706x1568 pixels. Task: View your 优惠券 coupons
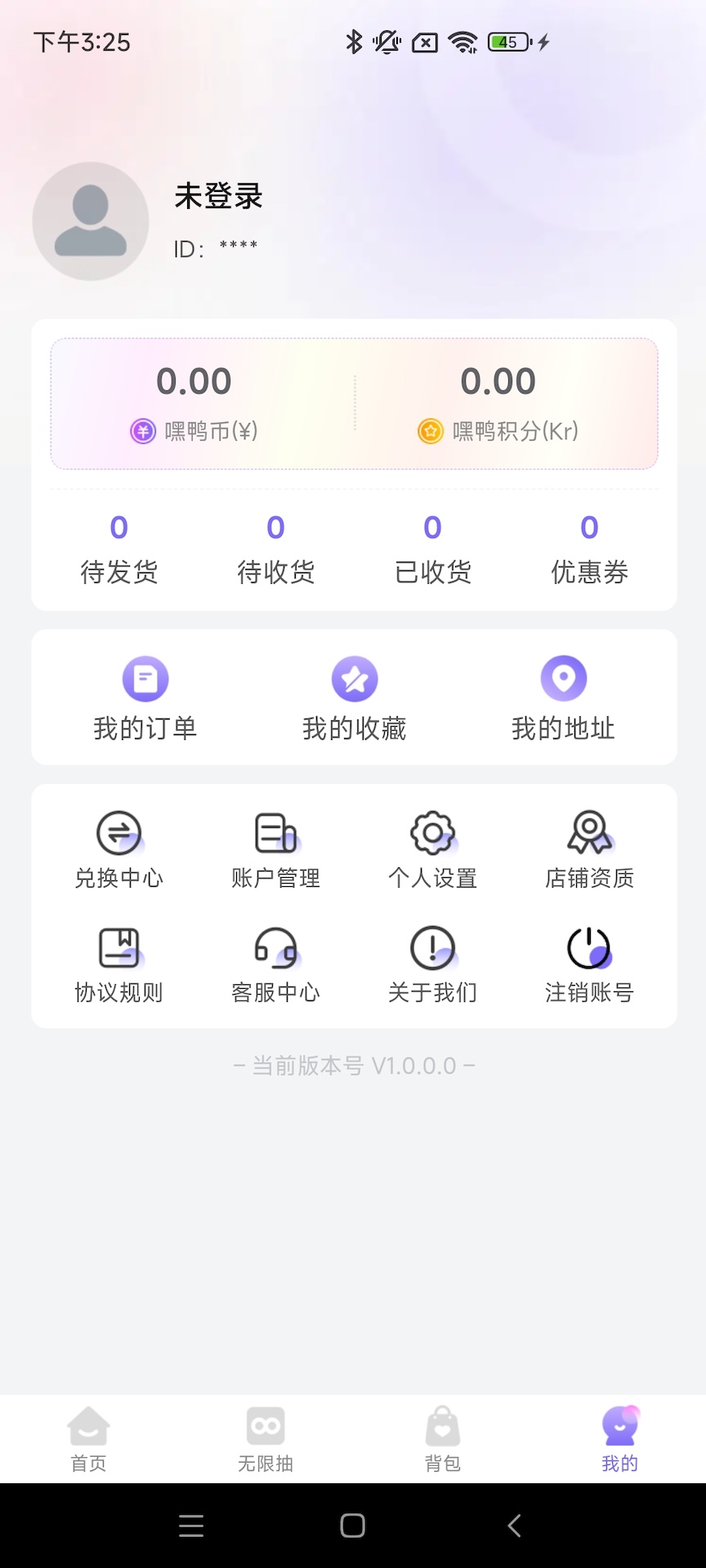coord(590,549)
